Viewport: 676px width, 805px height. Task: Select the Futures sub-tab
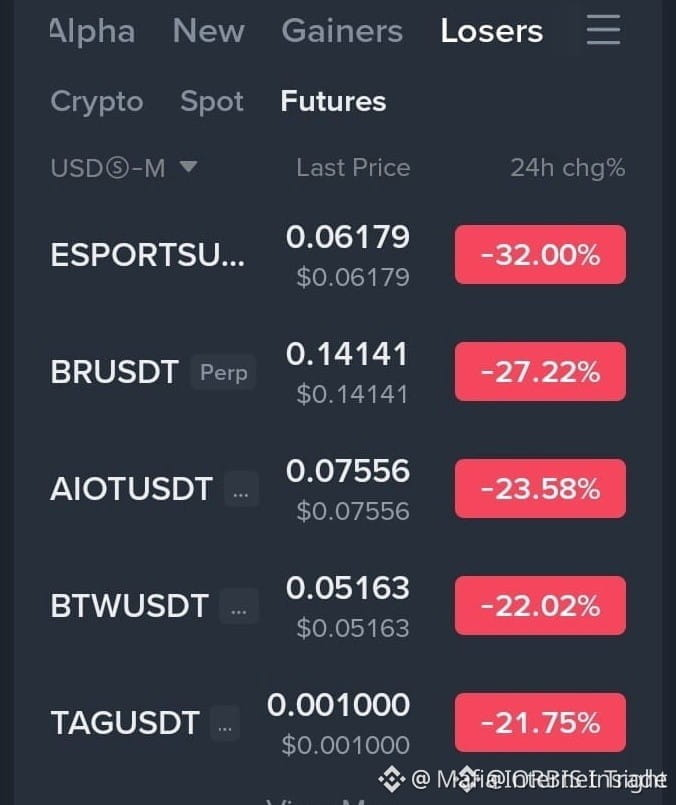tap(333, 101)
